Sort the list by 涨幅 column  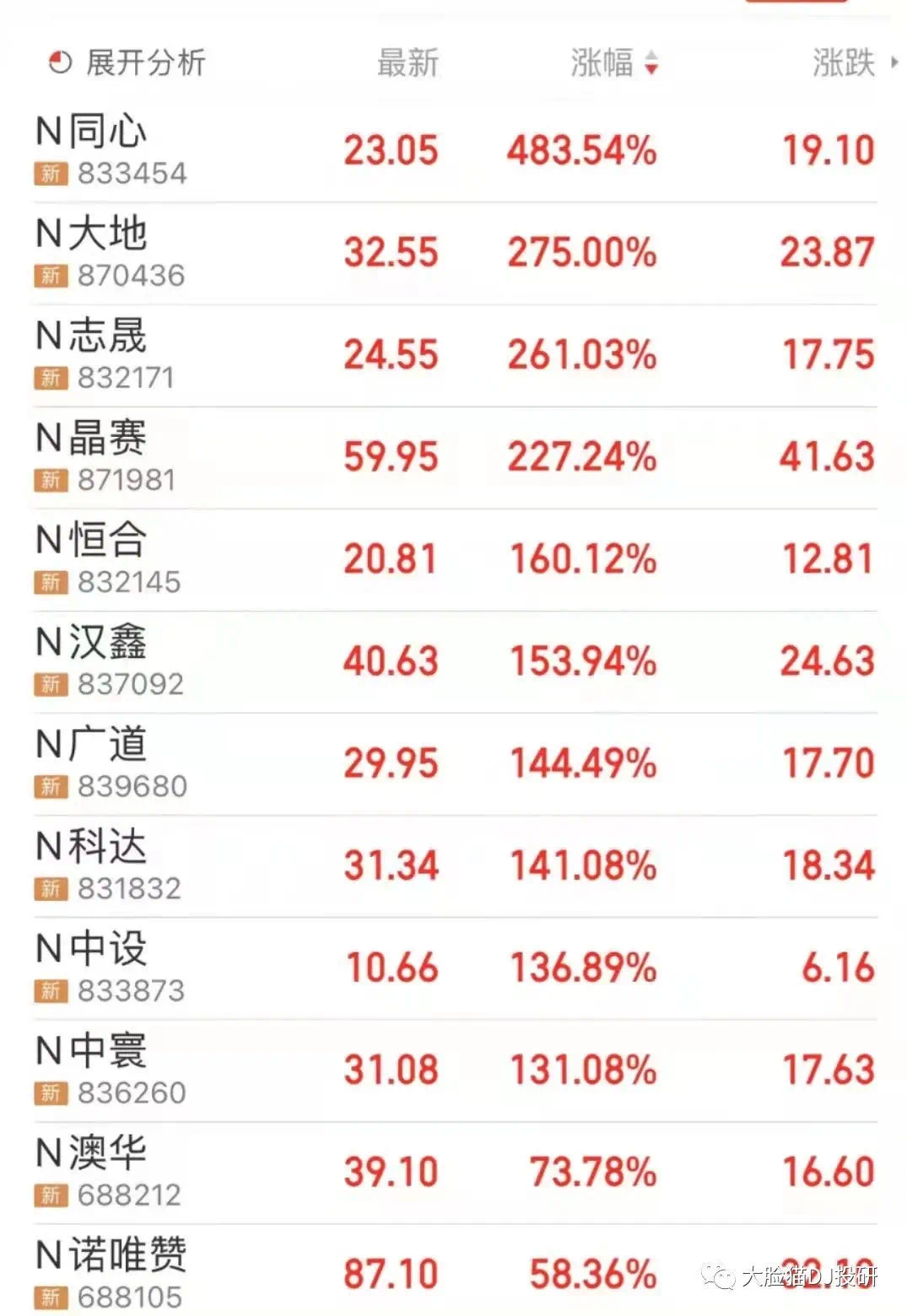point(613,63)
